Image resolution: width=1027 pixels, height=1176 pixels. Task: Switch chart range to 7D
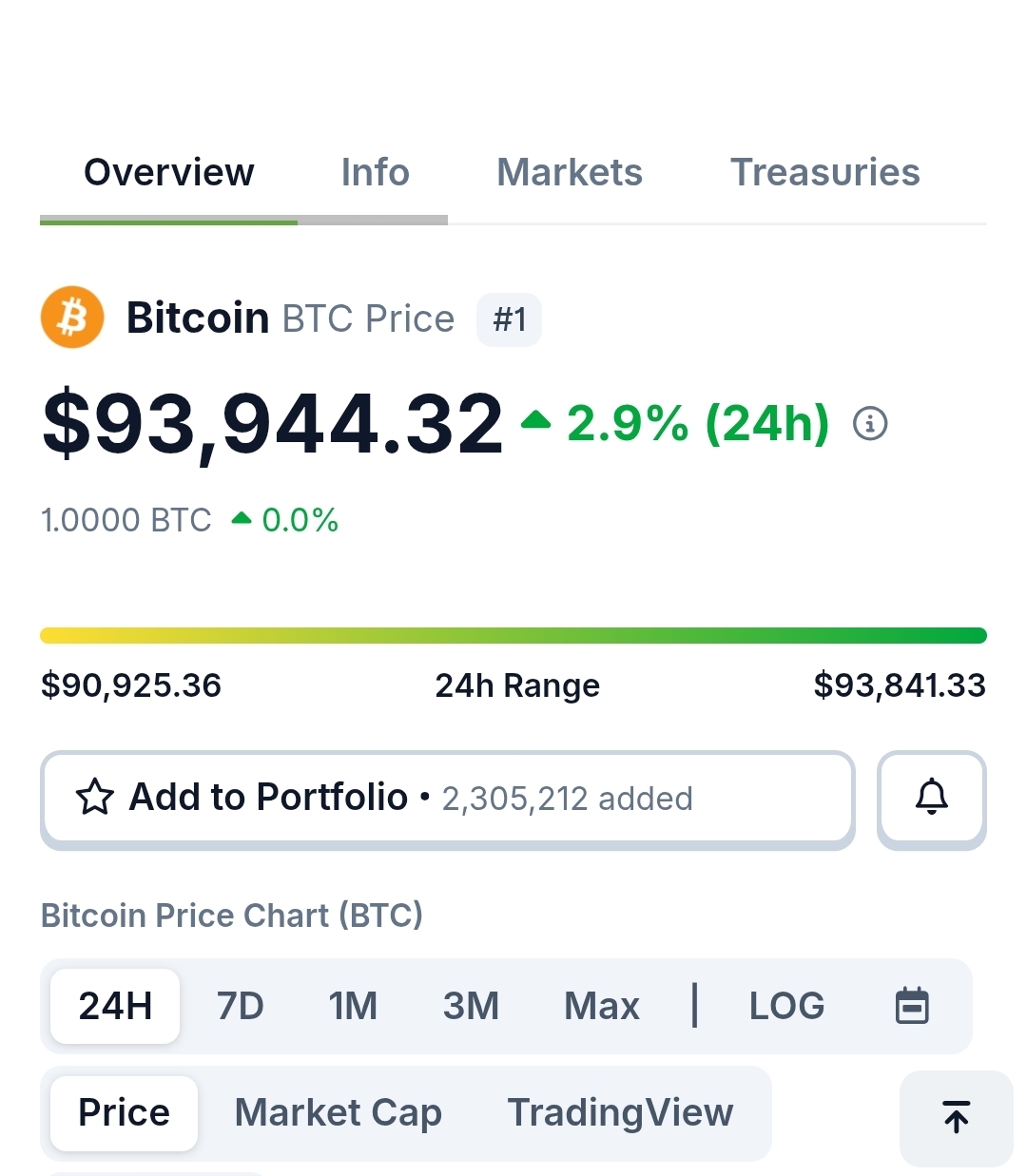tap(240, 1006)
